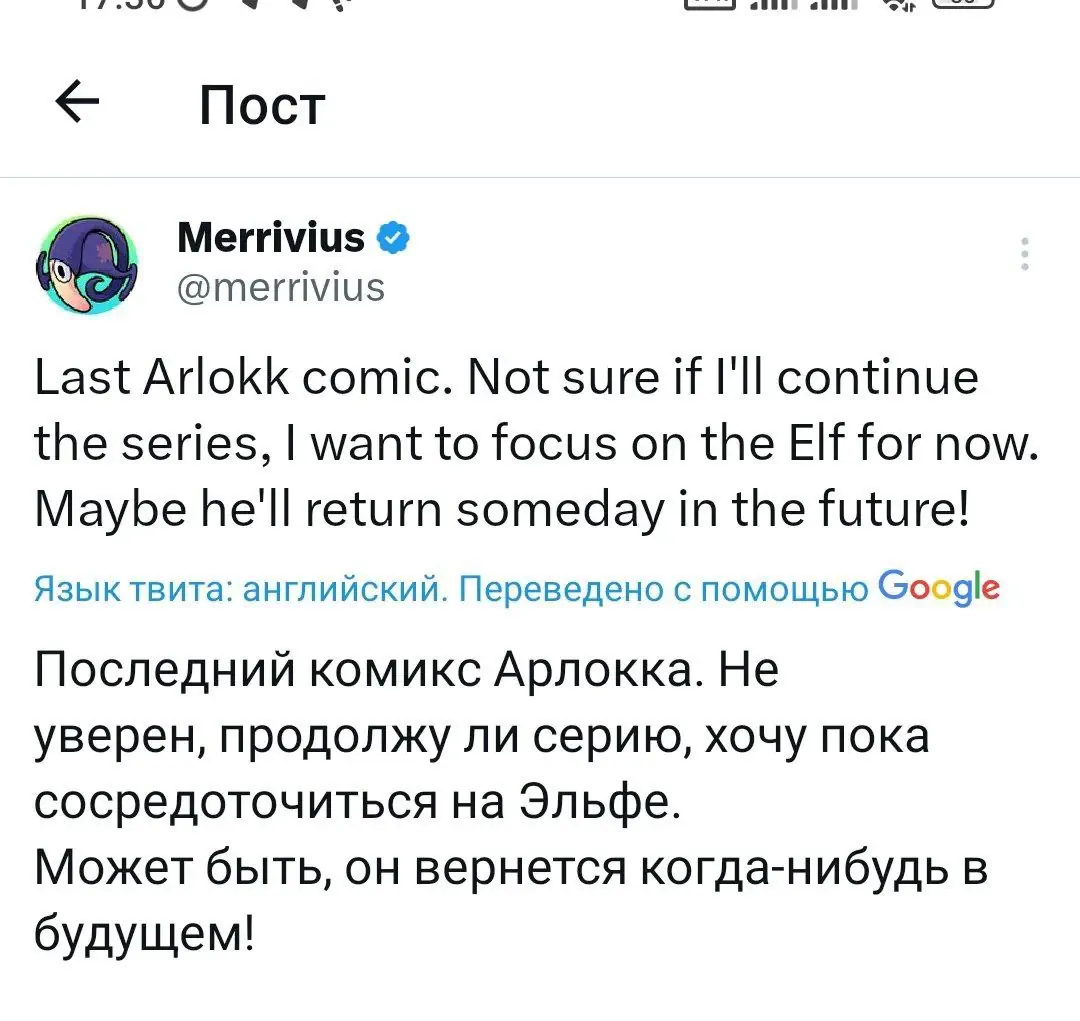The height and width of the screenshot is (1021, 1080).
Task: Open the @merrivius handle
Action: pos(281,287)
